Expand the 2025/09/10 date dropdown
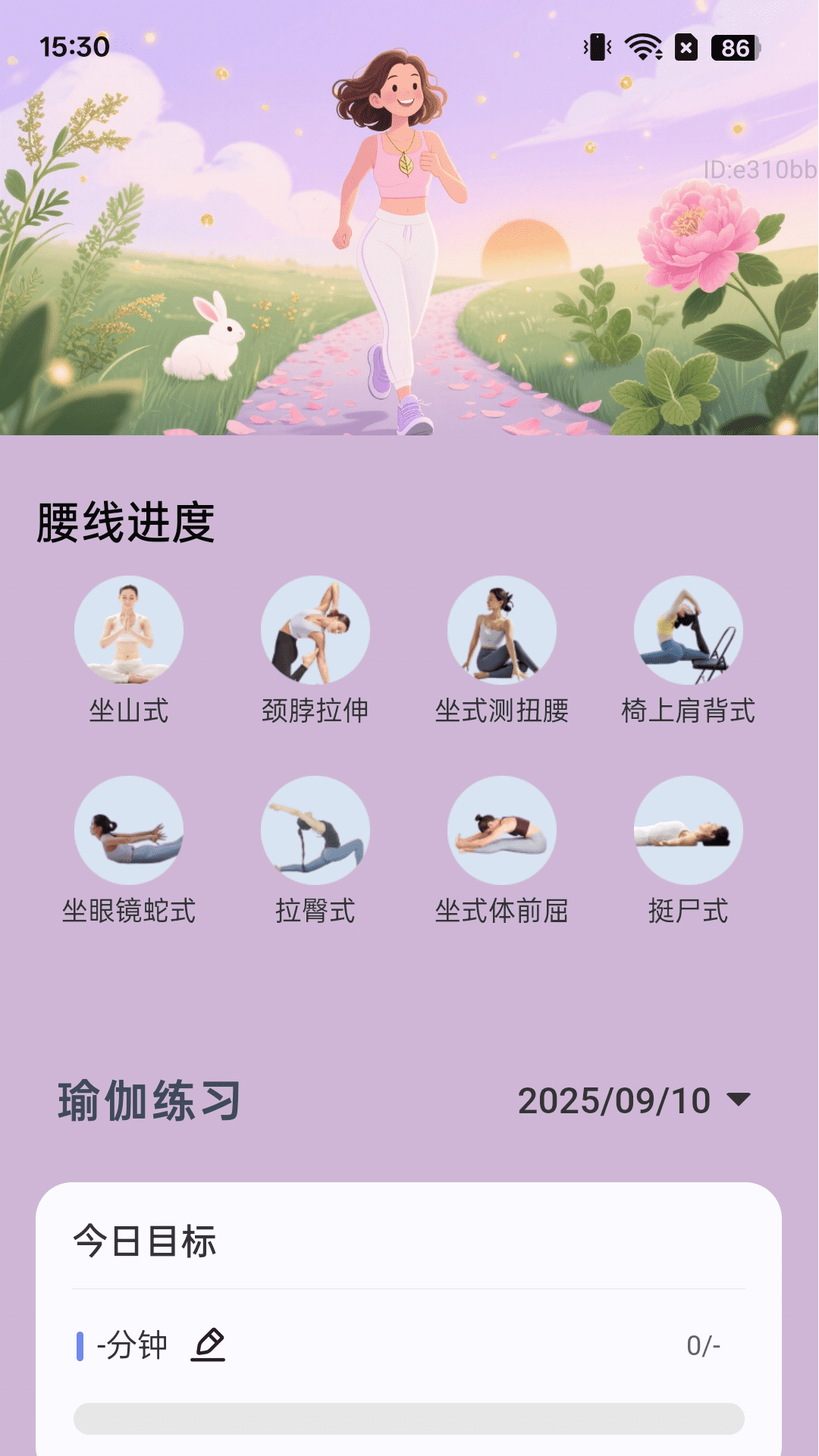 point(614,1100)
